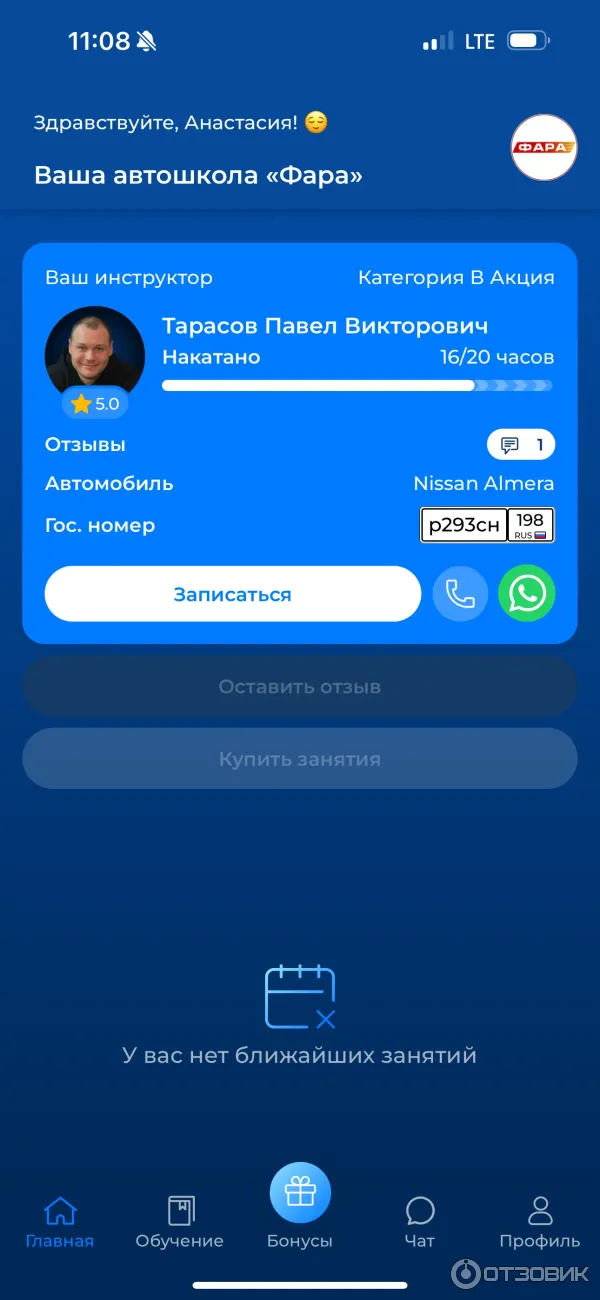Tap the Записаться button
This screenshot has height=1300, width=600.
(232, 594)
